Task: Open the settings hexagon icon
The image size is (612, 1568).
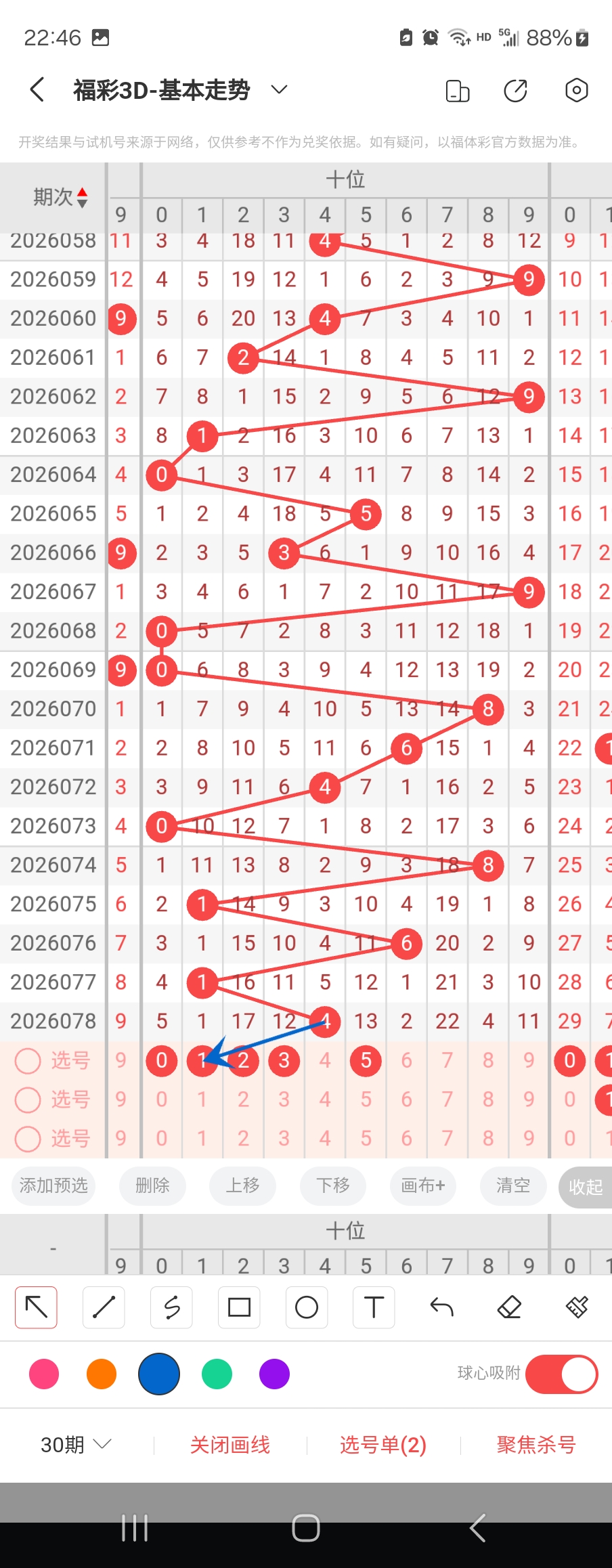Action: click(576, 90)
